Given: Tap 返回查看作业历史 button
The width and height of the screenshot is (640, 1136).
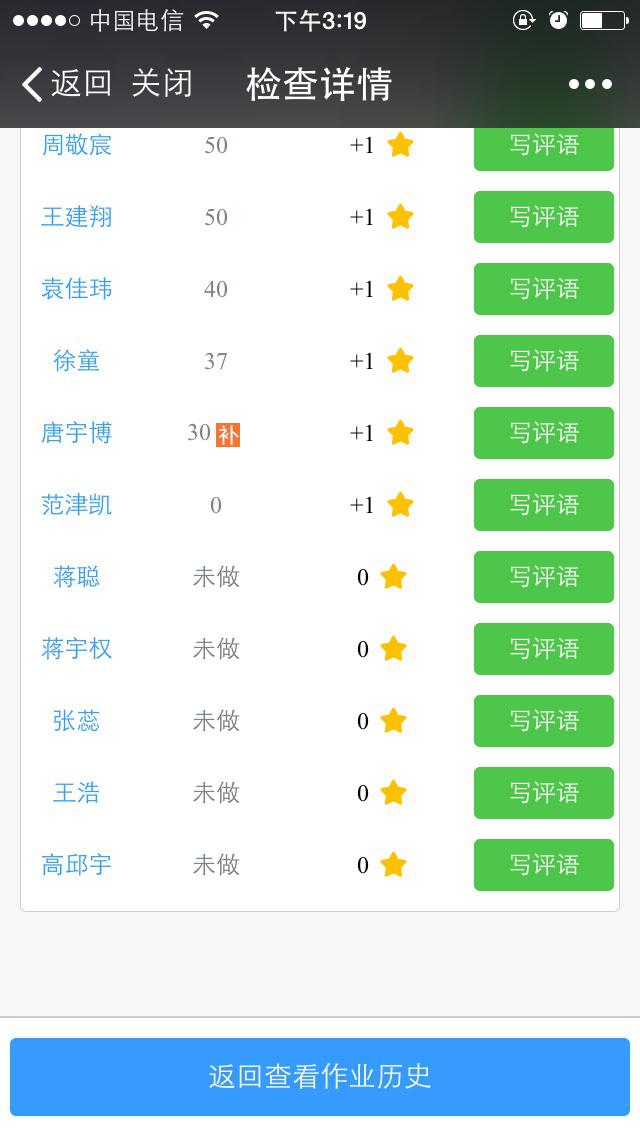Looking at the screenshot, I should [320, 1077].
